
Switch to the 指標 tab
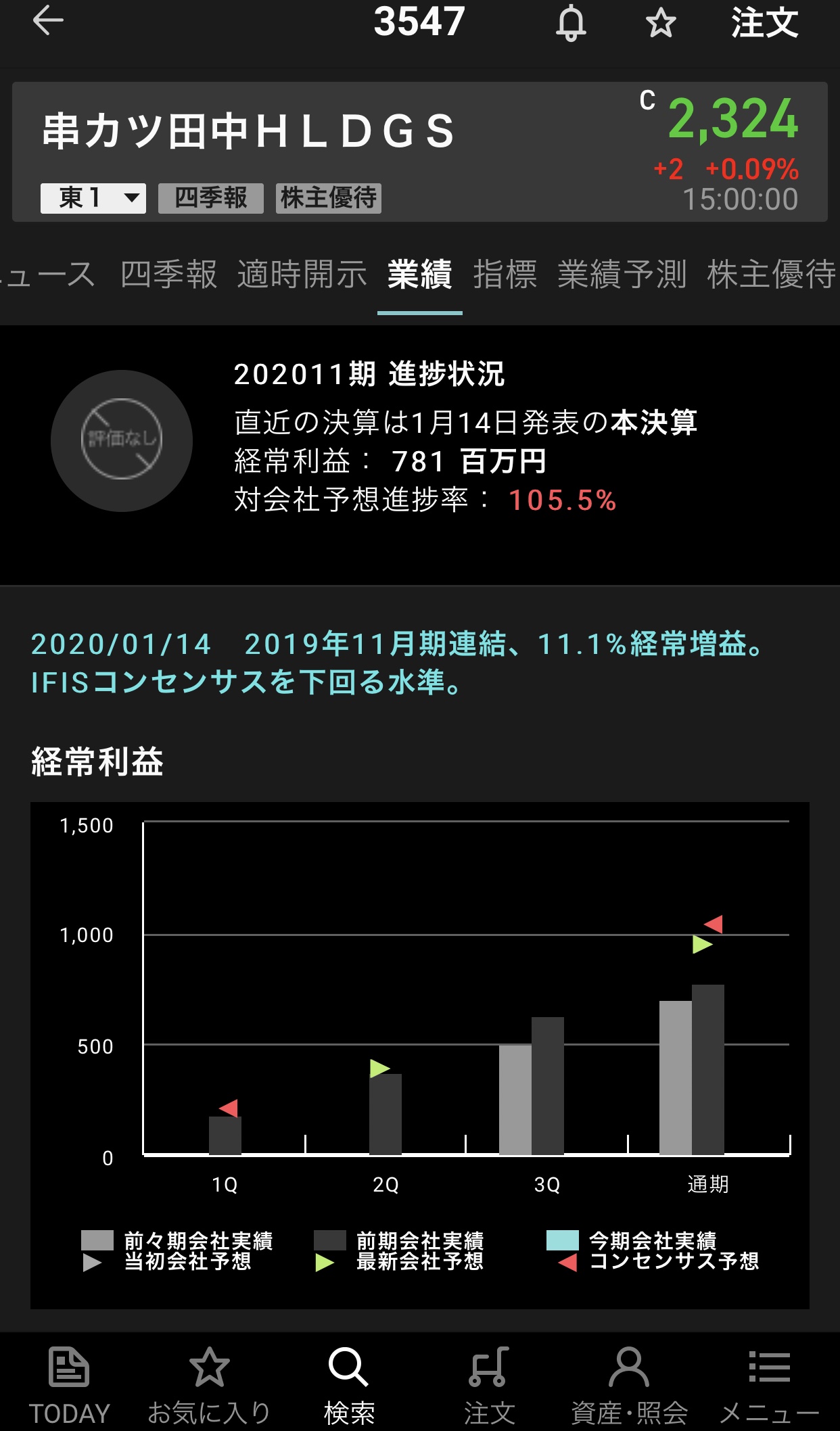pos(505,275)
